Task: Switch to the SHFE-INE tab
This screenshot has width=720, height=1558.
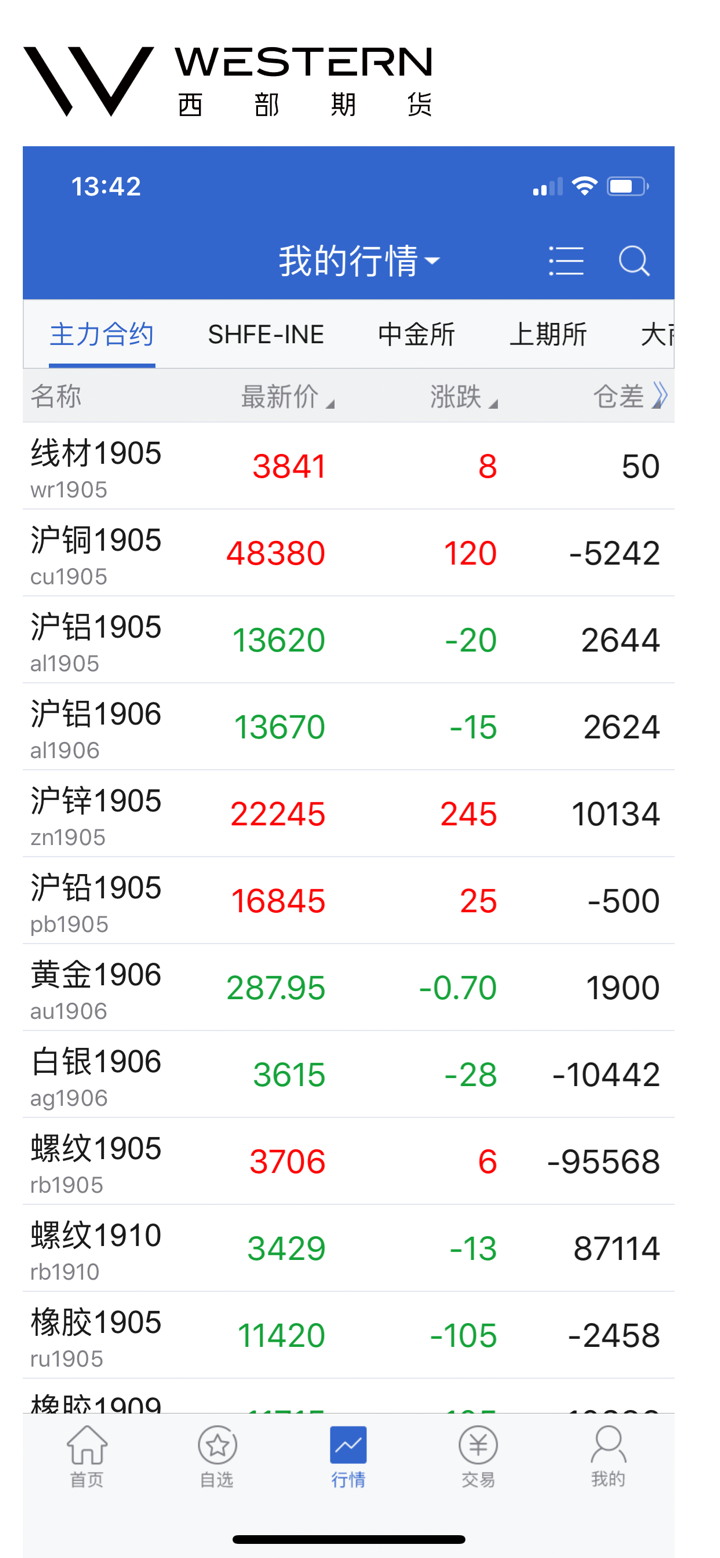Action: [x=266, y=335]
